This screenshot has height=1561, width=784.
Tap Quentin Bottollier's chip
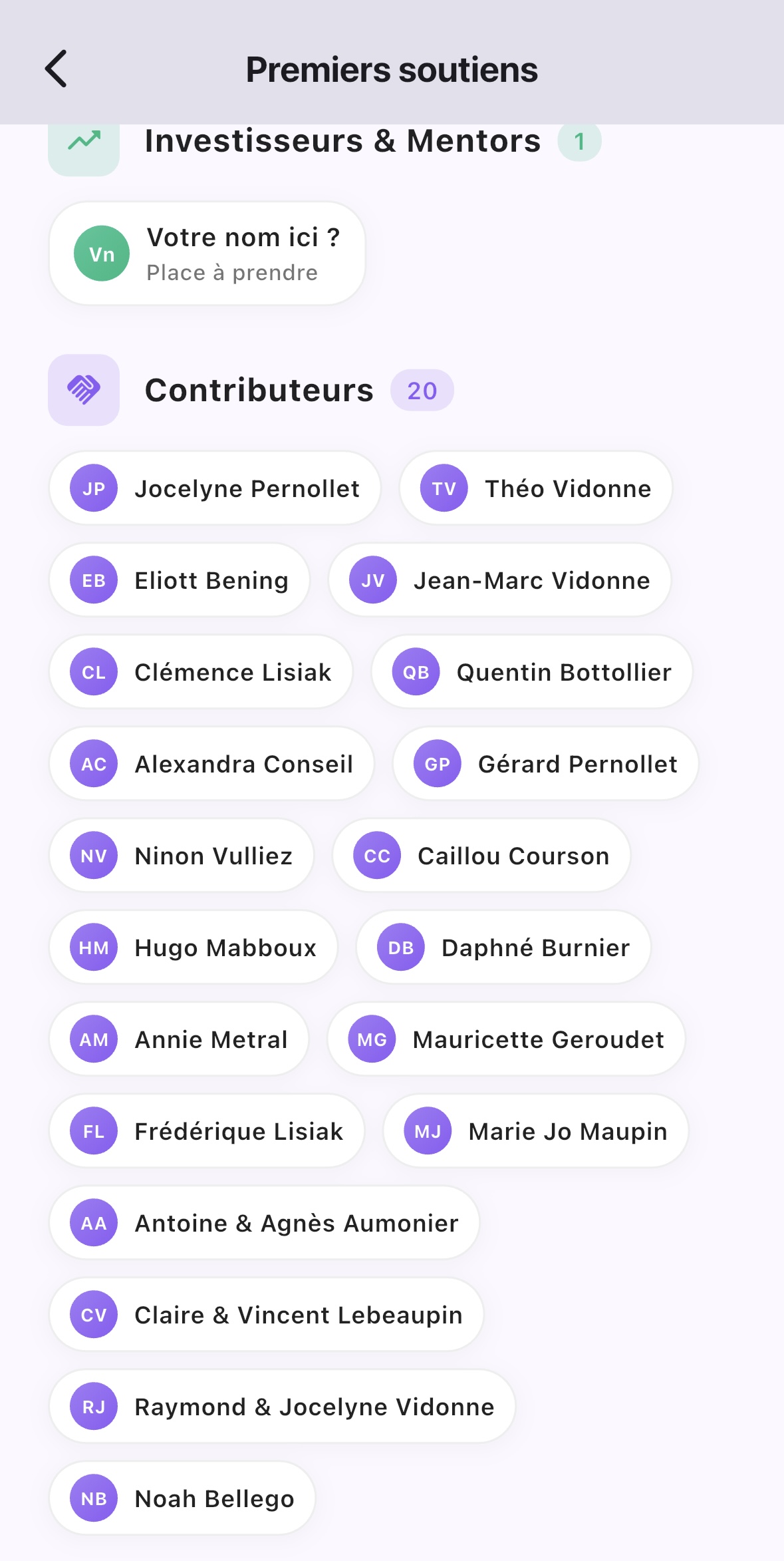pos(531,672)
